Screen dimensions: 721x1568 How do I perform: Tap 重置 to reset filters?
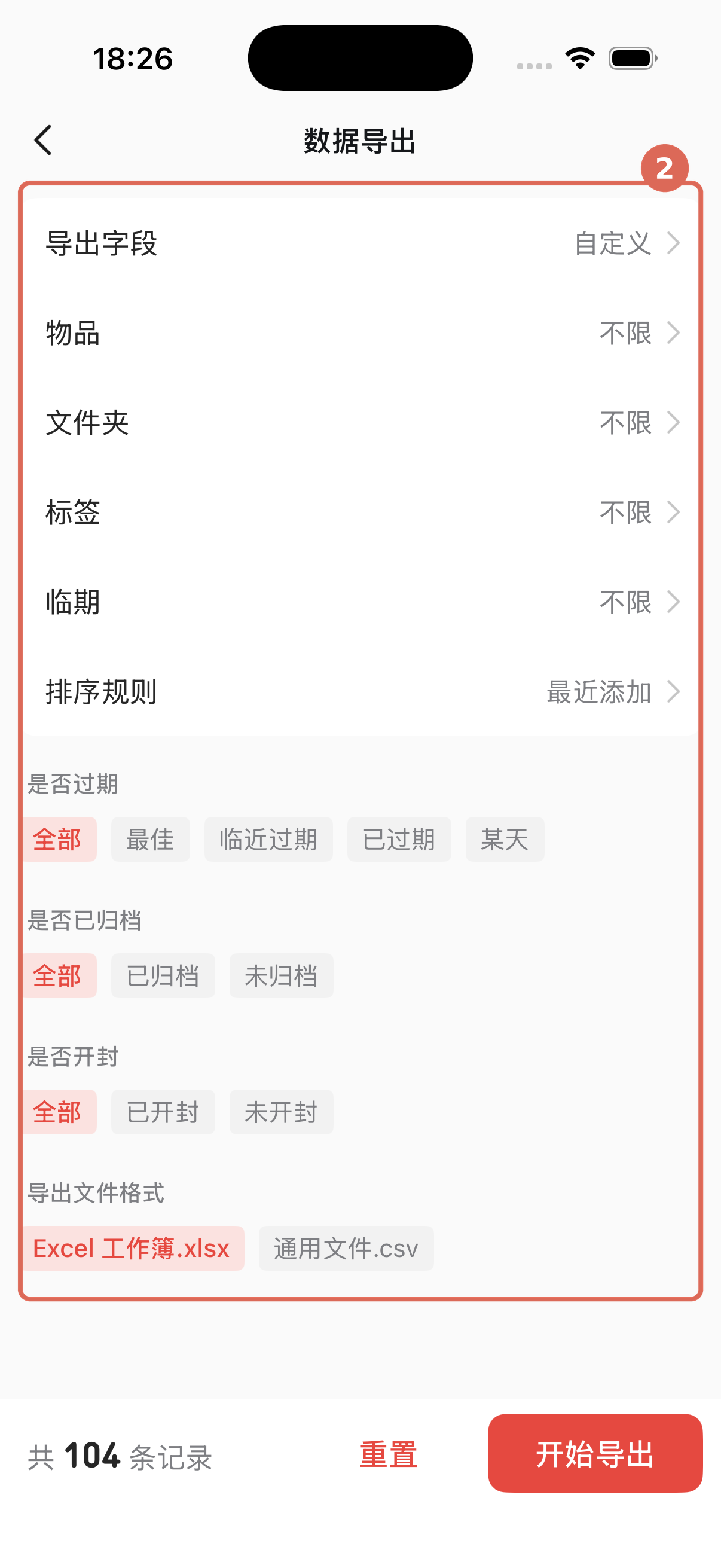[x=388, y=1454]
